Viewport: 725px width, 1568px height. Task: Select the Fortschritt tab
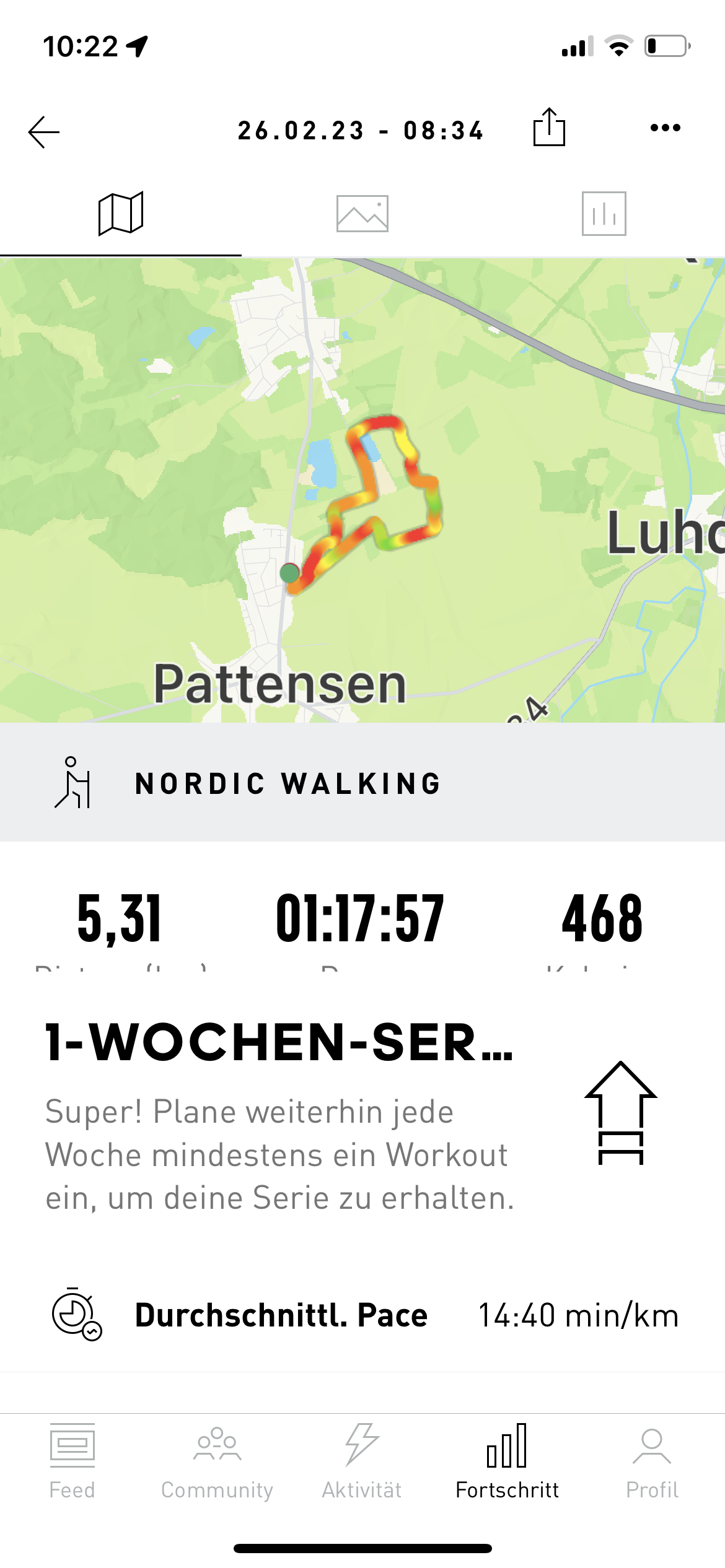pos(507,1463)
